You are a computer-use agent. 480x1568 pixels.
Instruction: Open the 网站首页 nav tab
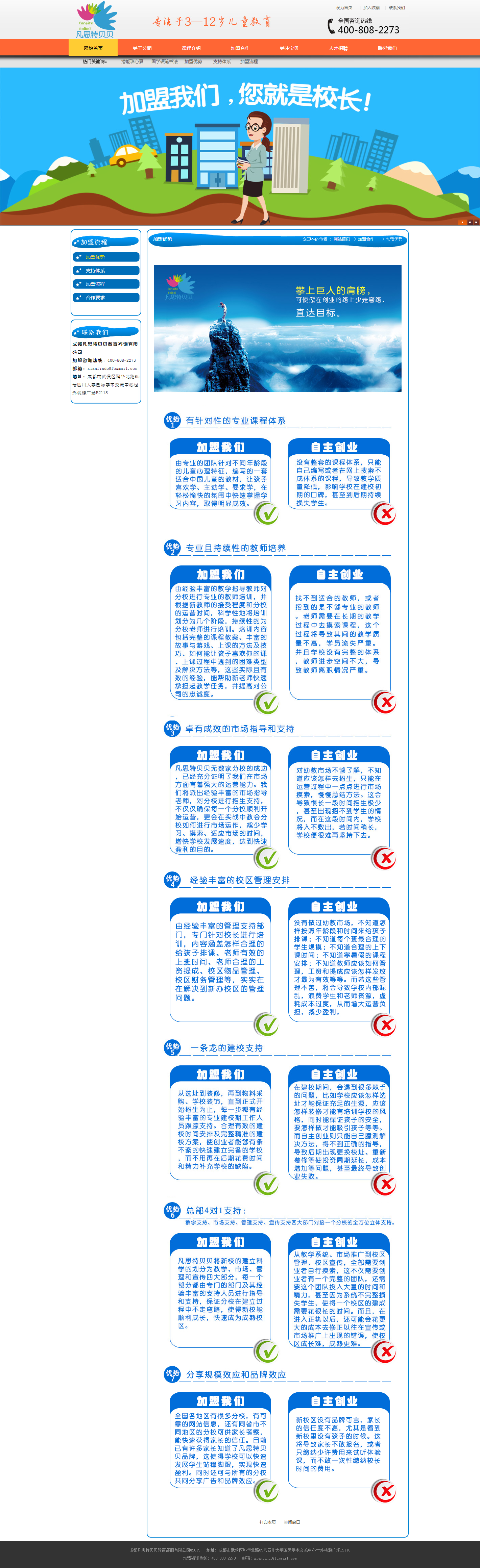coord(93,48)
